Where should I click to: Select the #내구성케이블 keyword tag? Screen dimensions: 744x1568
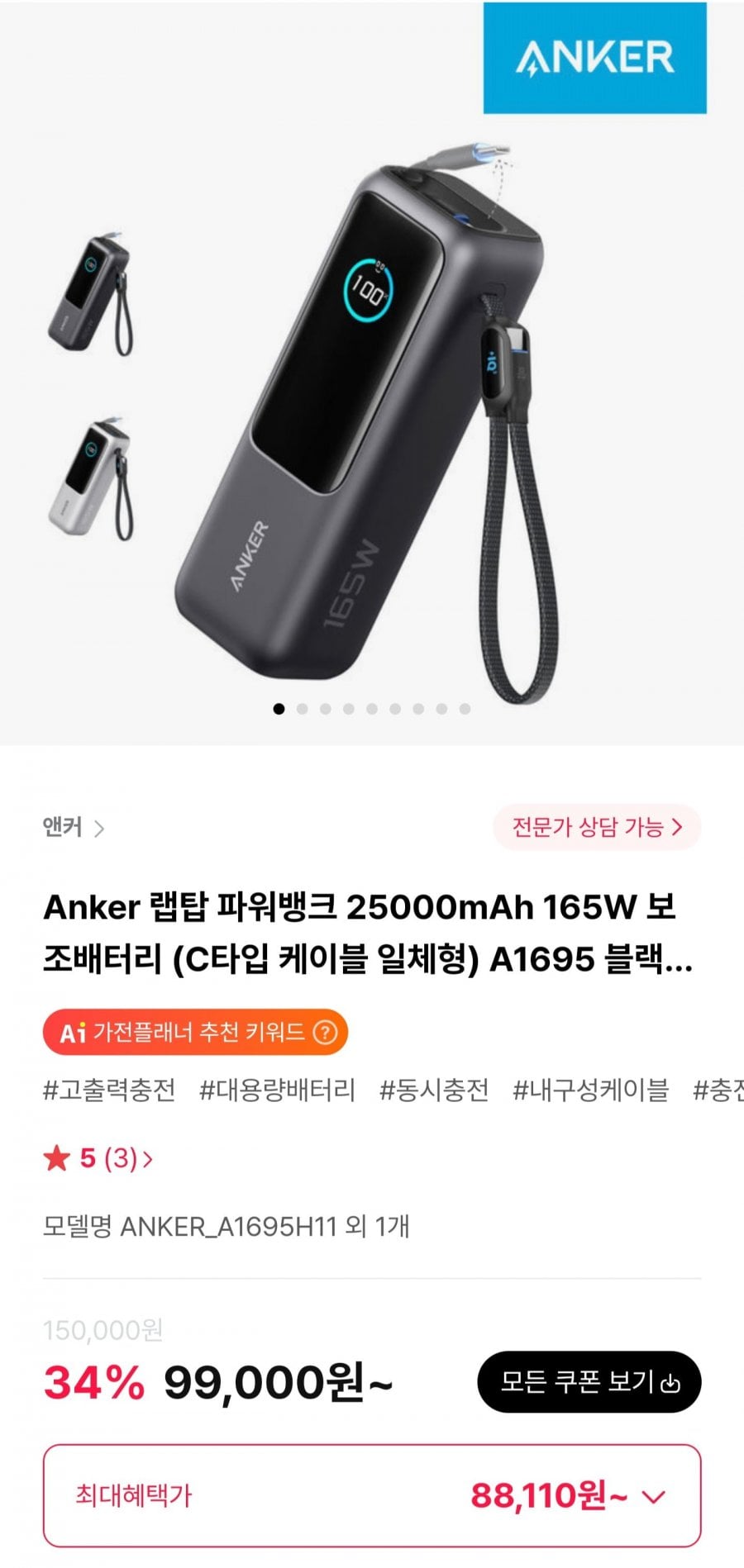[x=590, y=1090]
